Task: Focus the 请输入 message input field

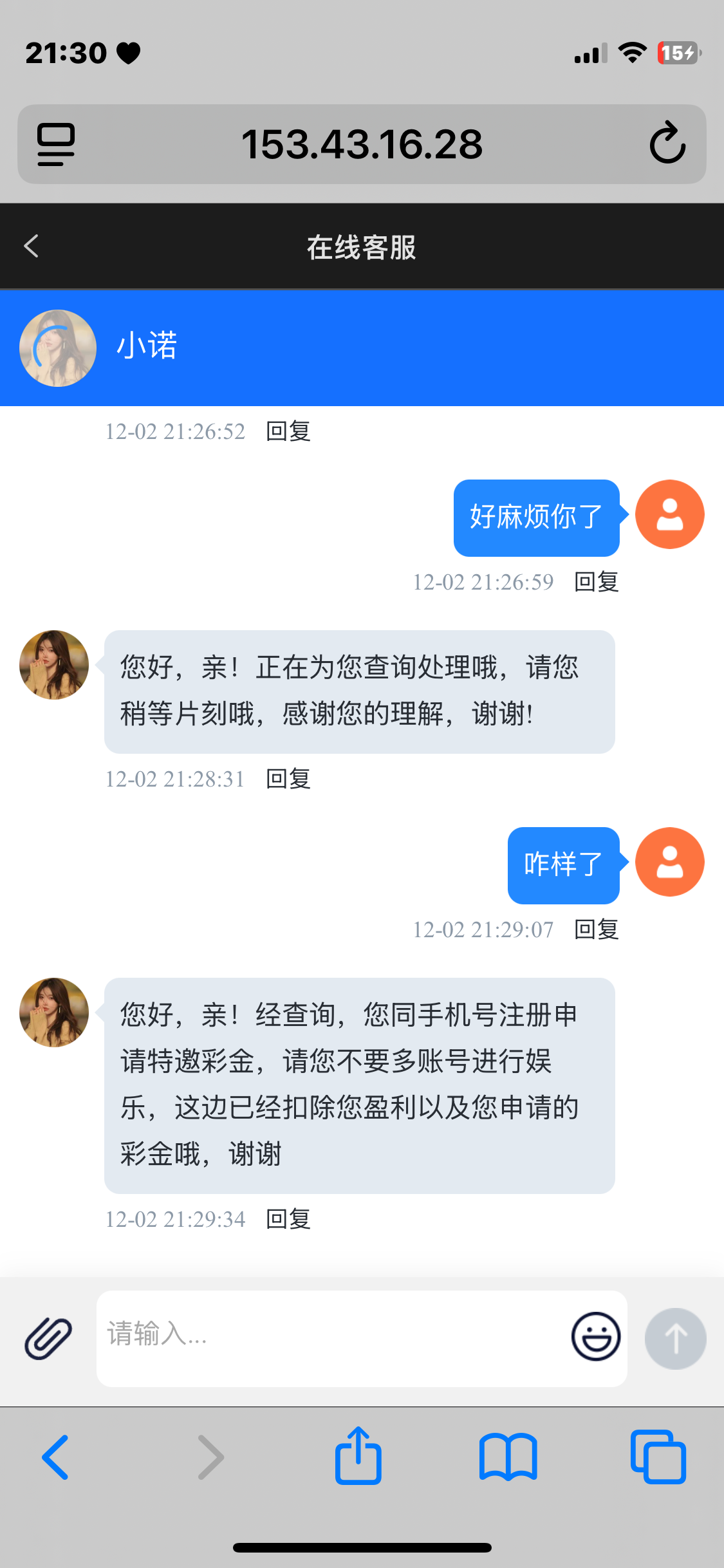Action: [x=328, y=1338]
